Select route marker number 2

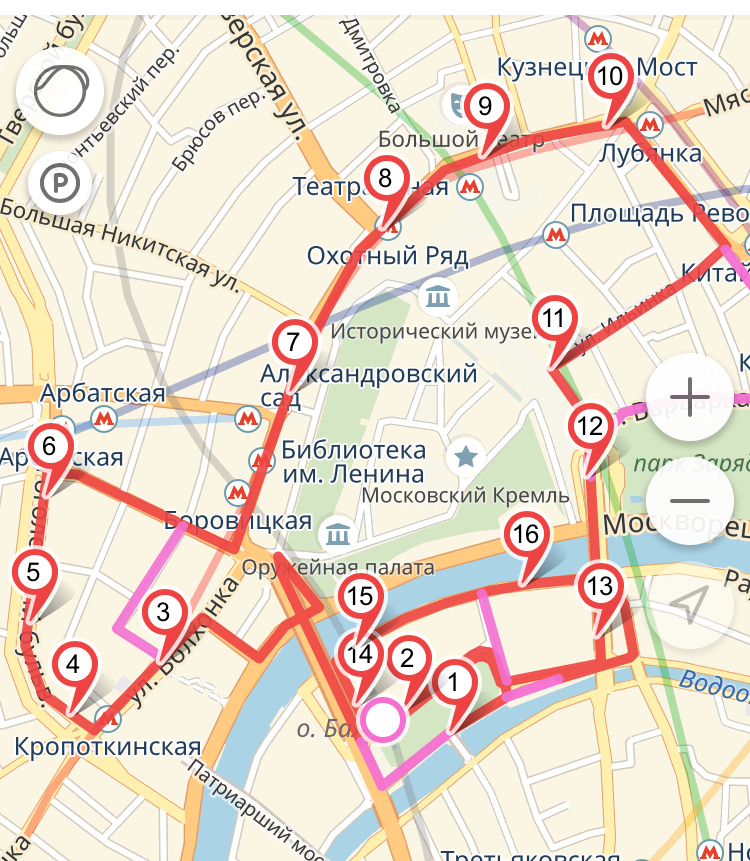click(407, 659)
